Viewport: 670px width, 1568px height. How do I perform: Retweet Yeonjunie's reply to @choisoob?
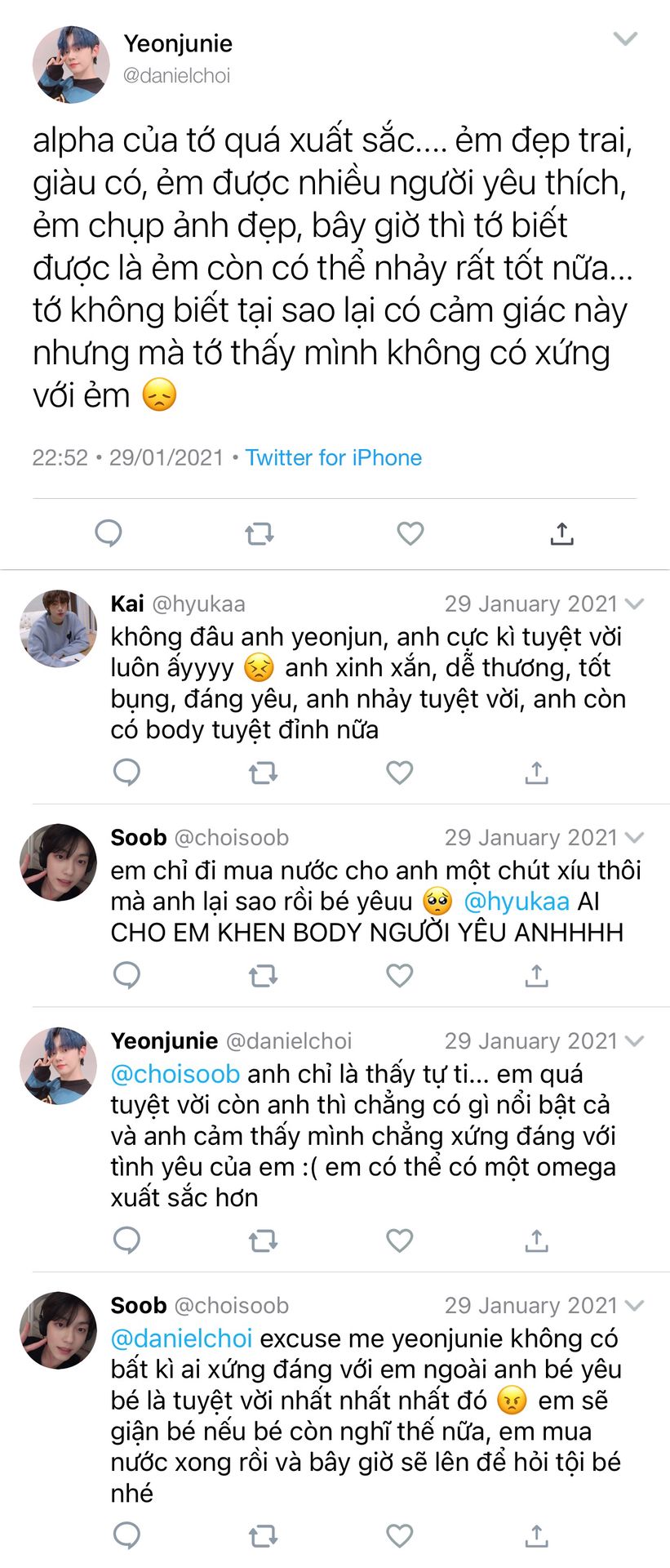tap(263, 1241)
